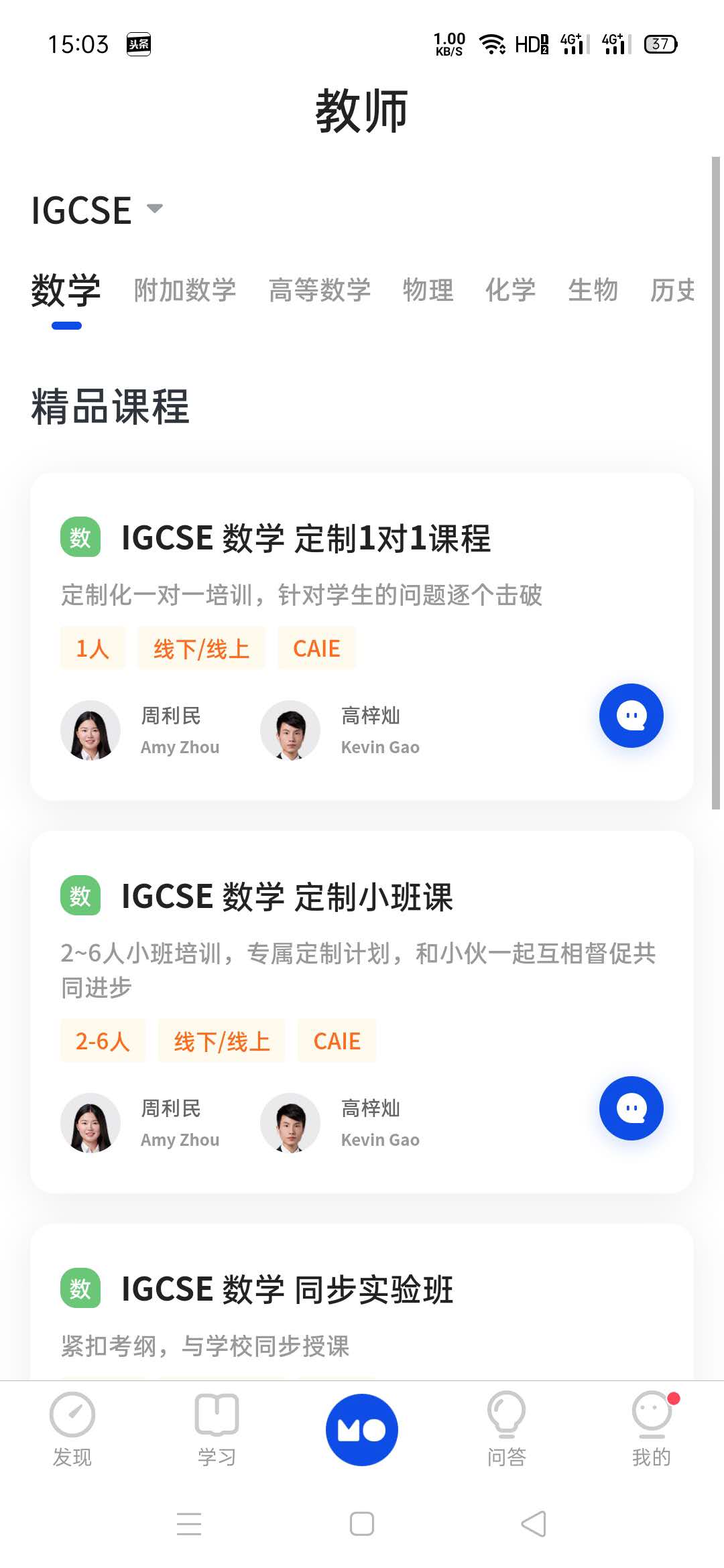This screenshot has width=724, height=1568.
Task: Go to the 我的 profile tab
Action: [652, 1429]
